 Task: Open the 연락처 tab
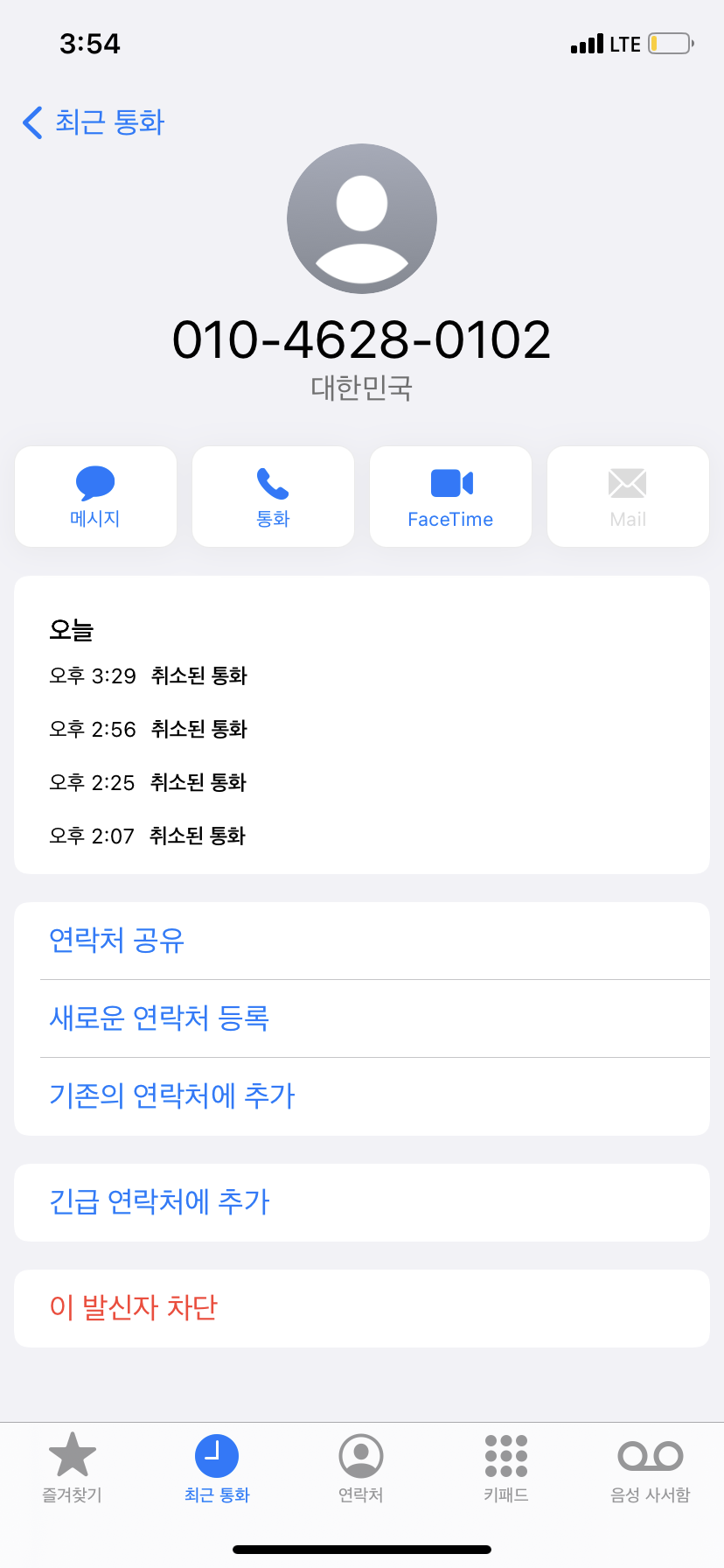click(361, 1468)
